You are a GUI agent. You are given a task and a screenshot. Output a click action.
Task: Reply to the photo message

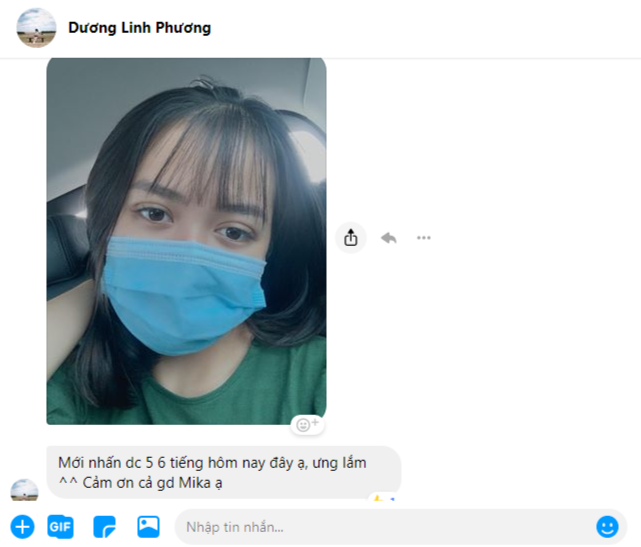click(x=388, y=238)
